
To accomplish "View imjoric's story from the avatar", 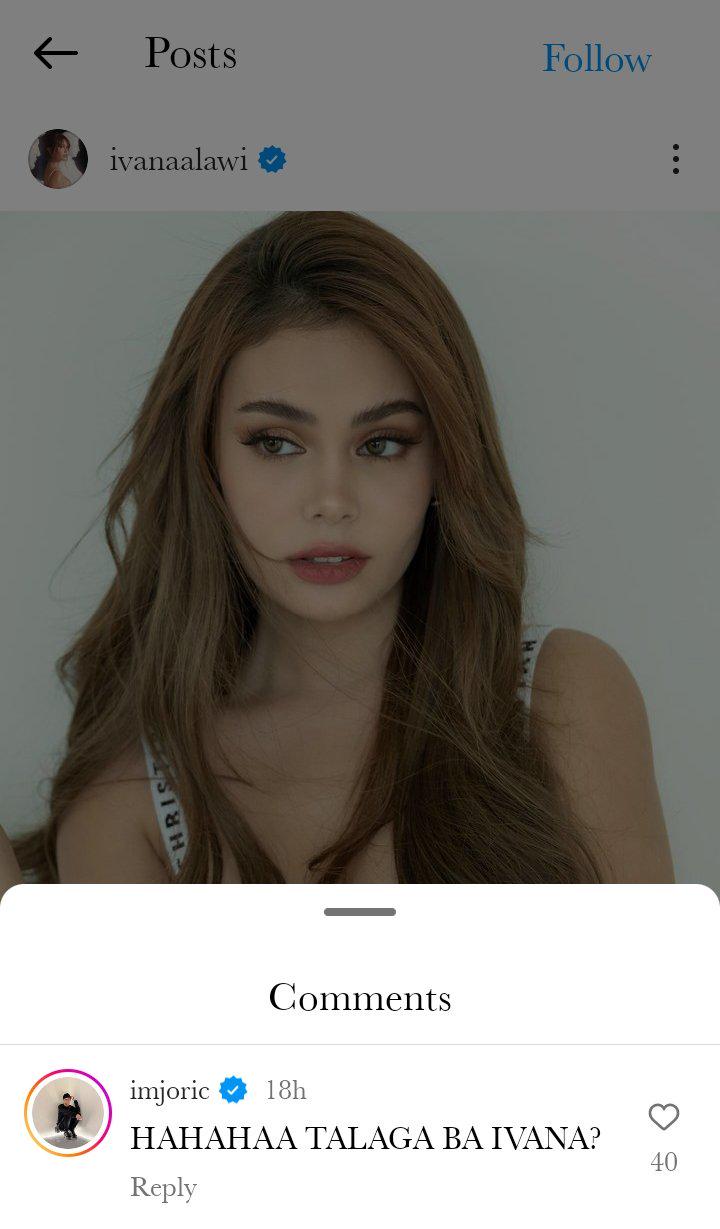I will [68, 1113].
